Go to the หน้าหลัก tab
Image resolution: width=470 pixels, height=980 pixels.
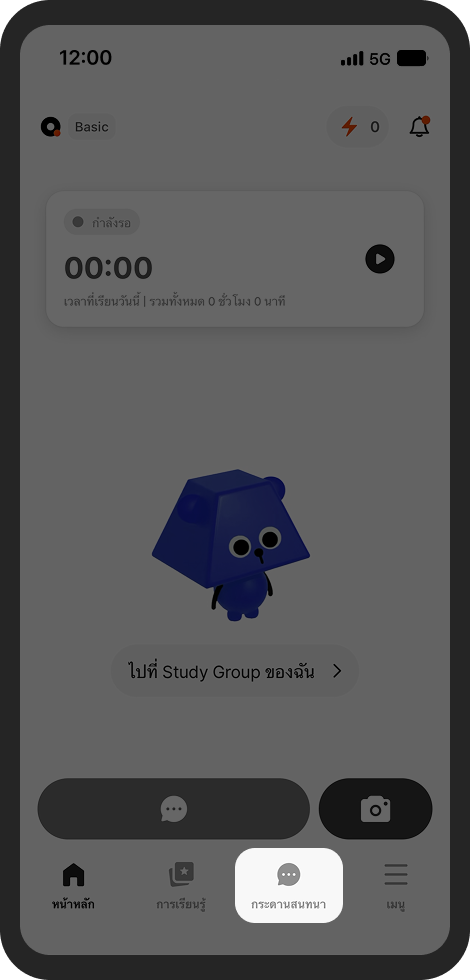73,886
